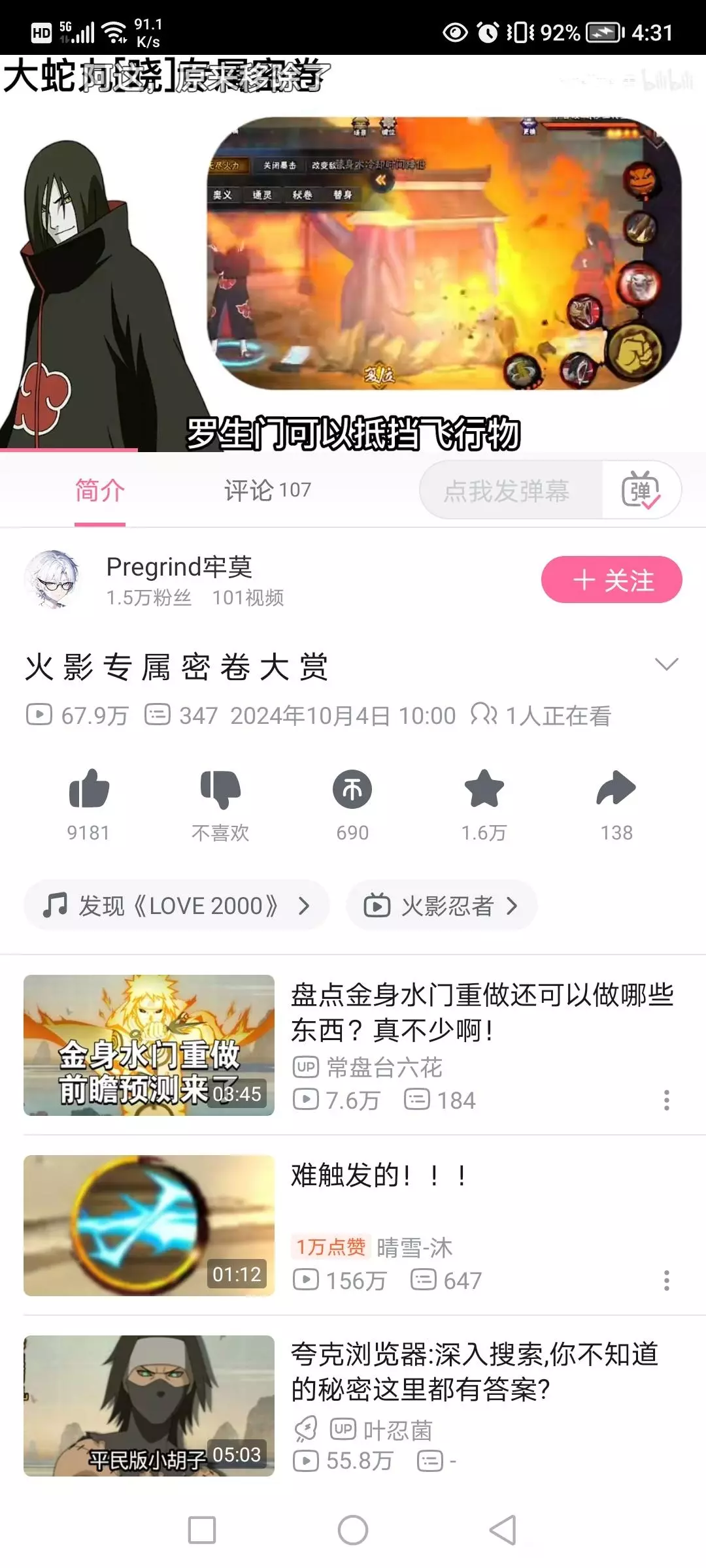The height and width of the screenshot is (1568, 706).
Task: Switch to the 评论 comments tab
Action: click(x=267, y=490)
